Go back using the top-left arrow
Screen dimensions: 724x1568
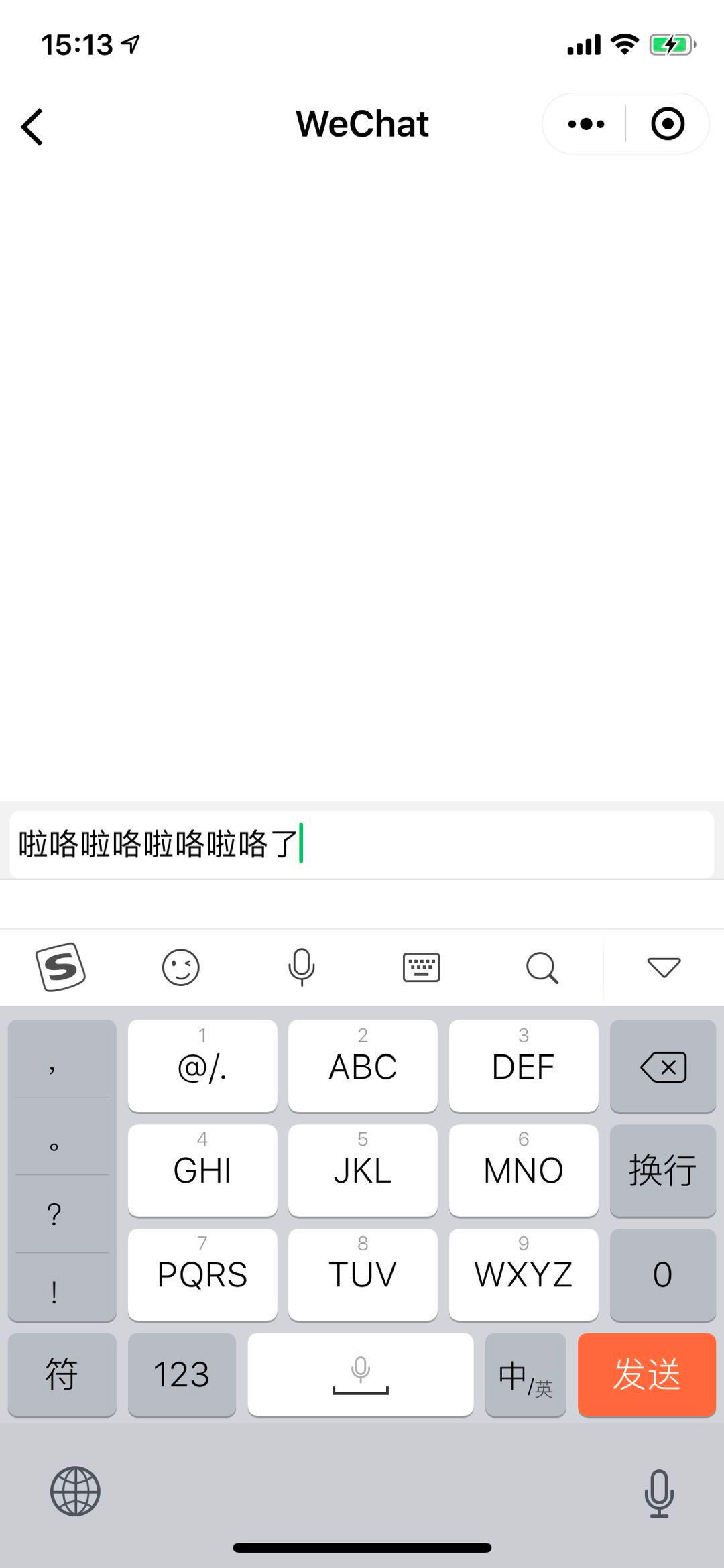point(32,127)
